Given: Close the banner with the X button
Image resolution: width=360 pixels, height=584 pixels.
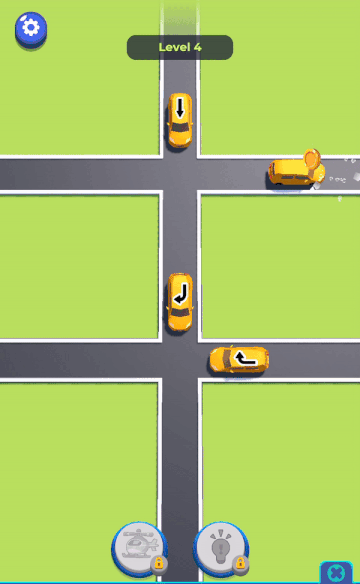Looking at the screenshot, I should [x=336, y=573].
